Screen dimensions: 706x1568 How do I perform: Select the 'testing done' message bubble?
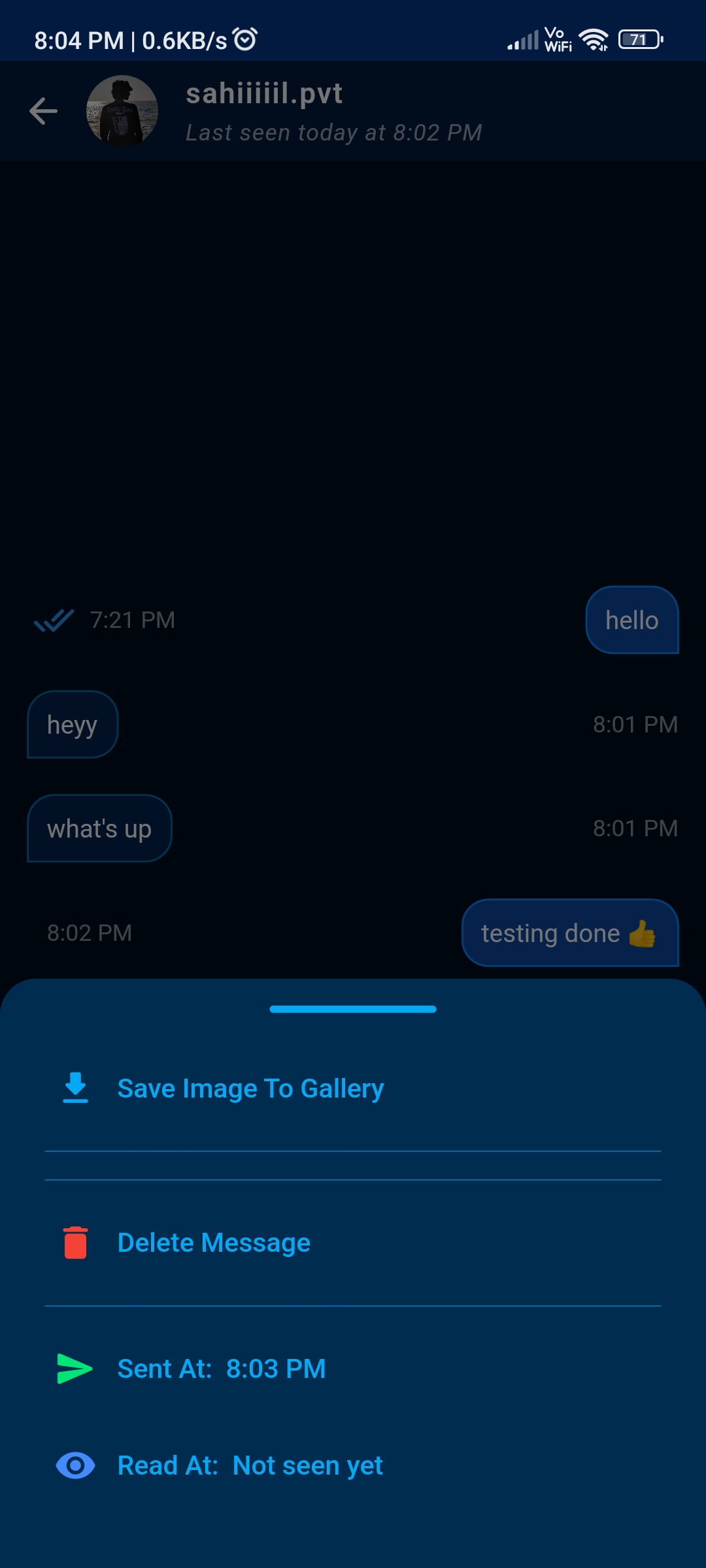point(570,933)
